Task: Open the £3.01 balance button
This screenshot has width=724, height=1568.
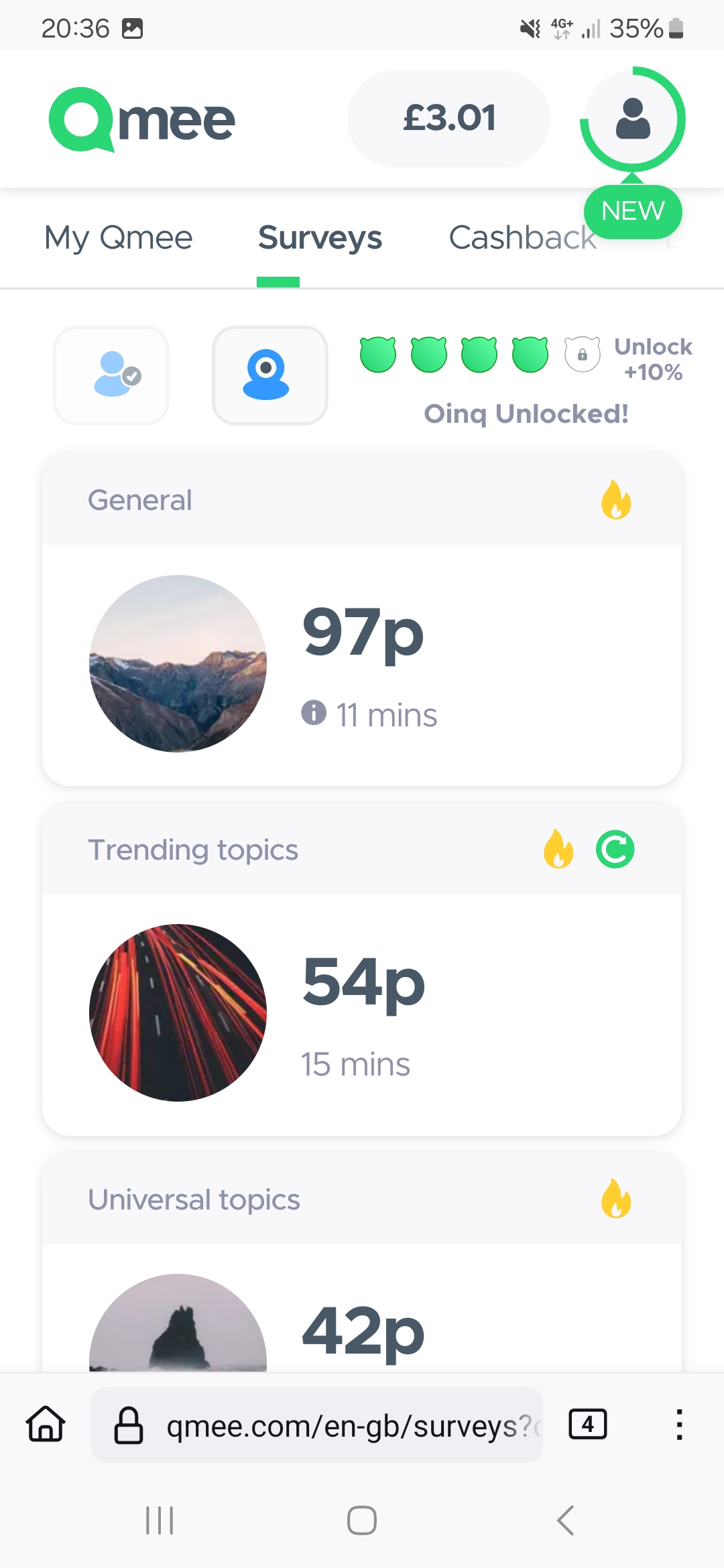Action: point(448,119)
